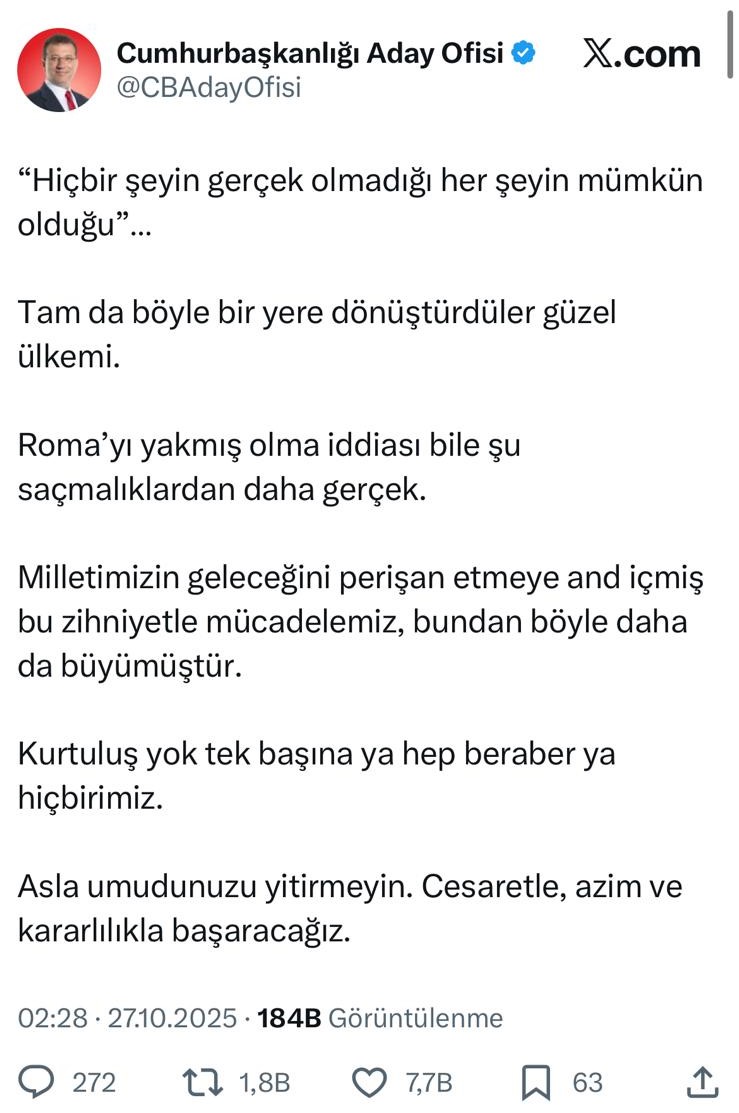This screenshot has height=1113, width=739.
Task: Like the post with the heart icon
Action: [x=371, y=1081]
